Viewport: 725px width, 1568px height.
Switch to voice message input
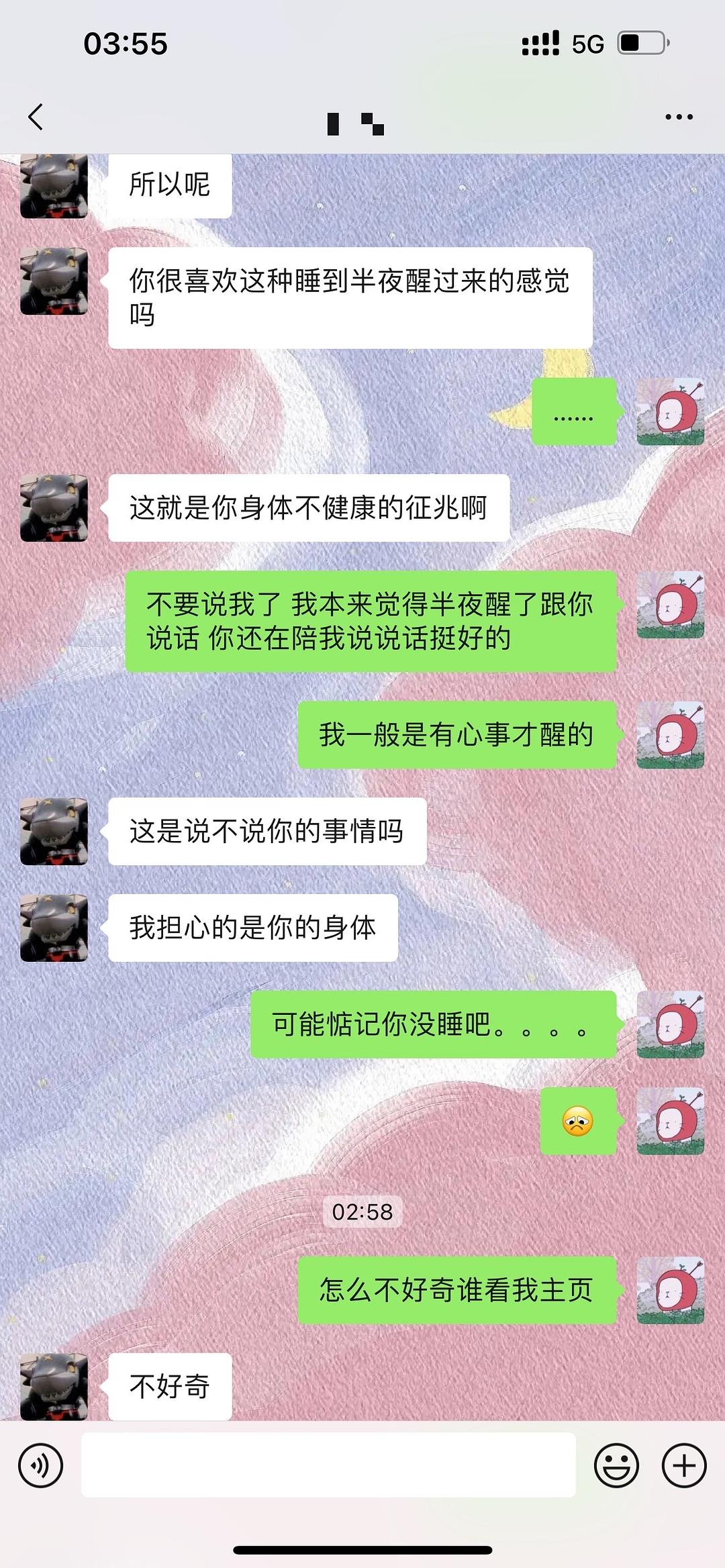[41, 1465]
